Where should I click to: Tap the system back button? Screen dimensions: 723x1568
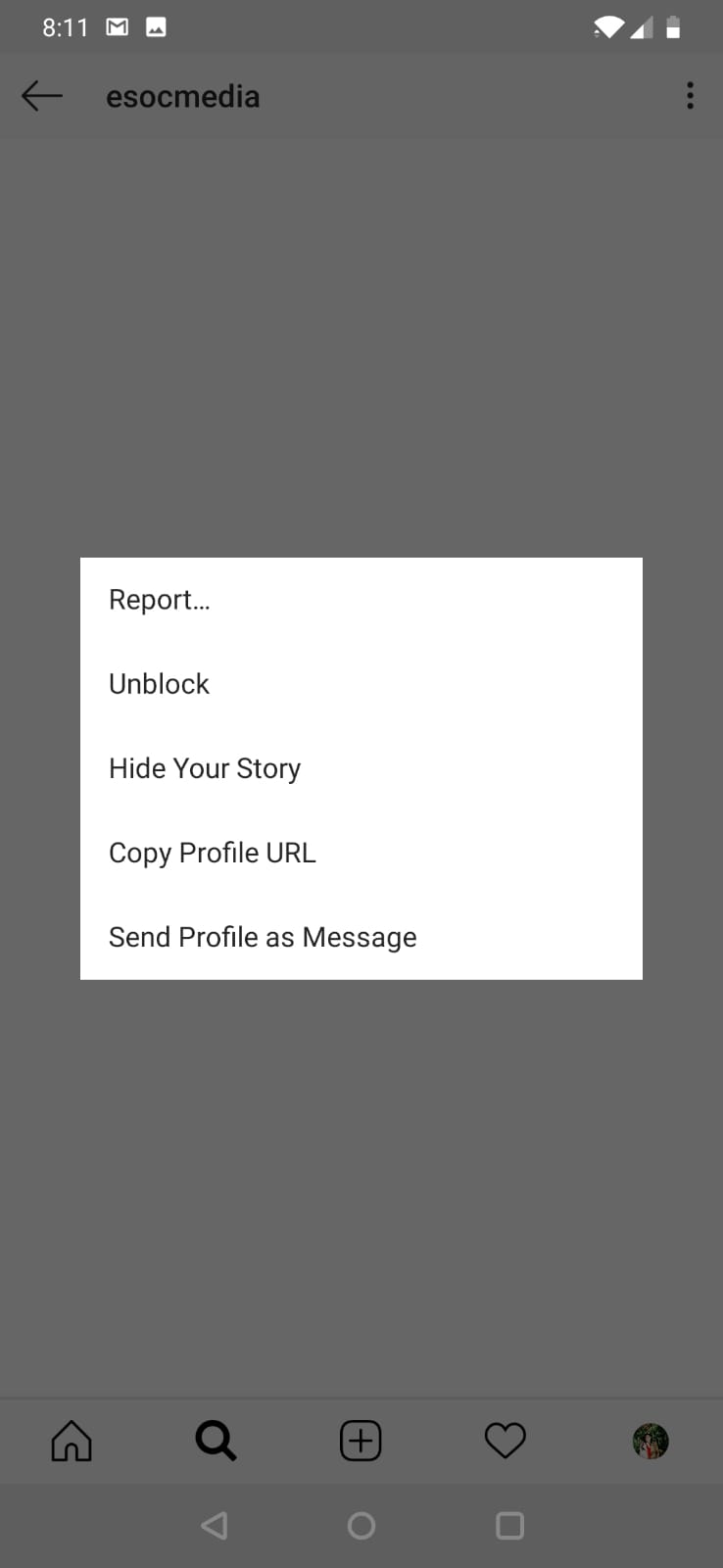[x=215, y=1525]
